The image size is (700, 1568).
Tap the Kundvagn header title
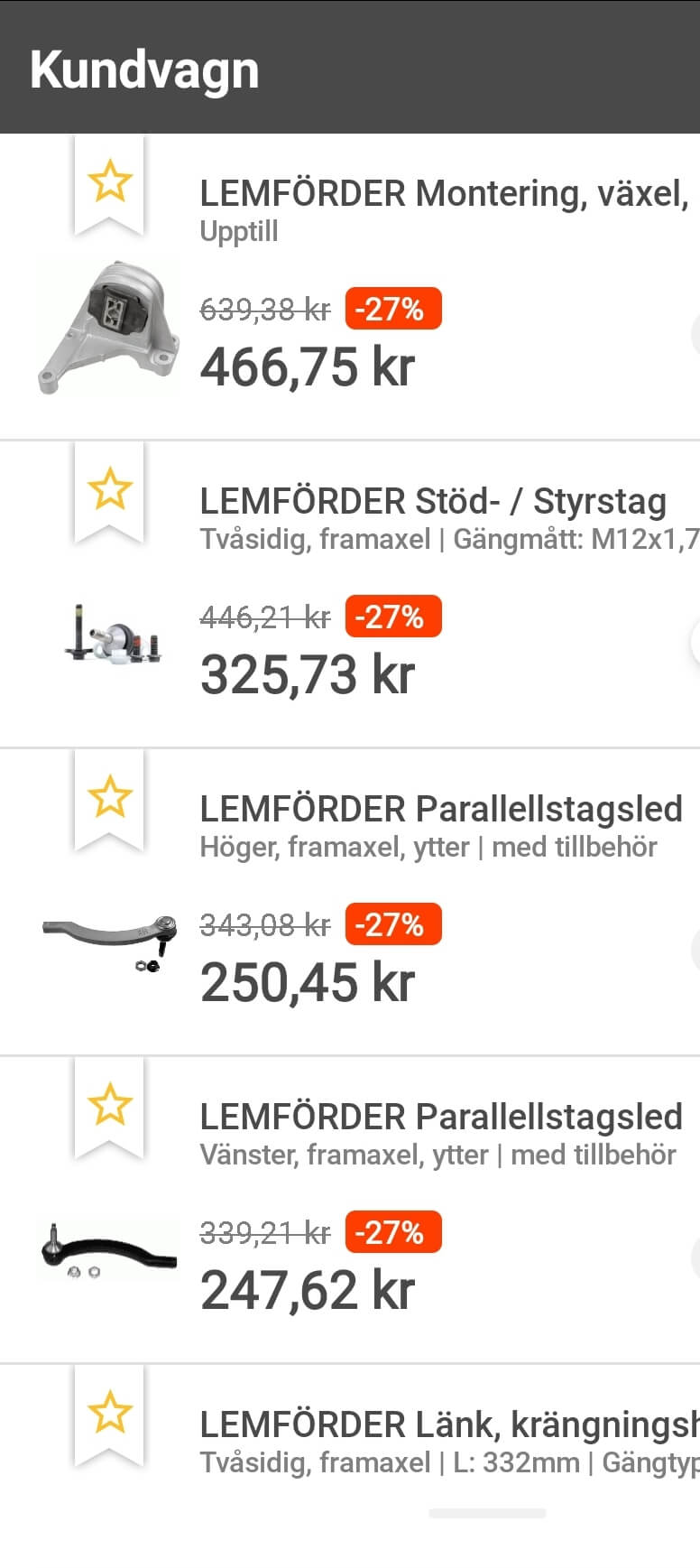[144, 68]
